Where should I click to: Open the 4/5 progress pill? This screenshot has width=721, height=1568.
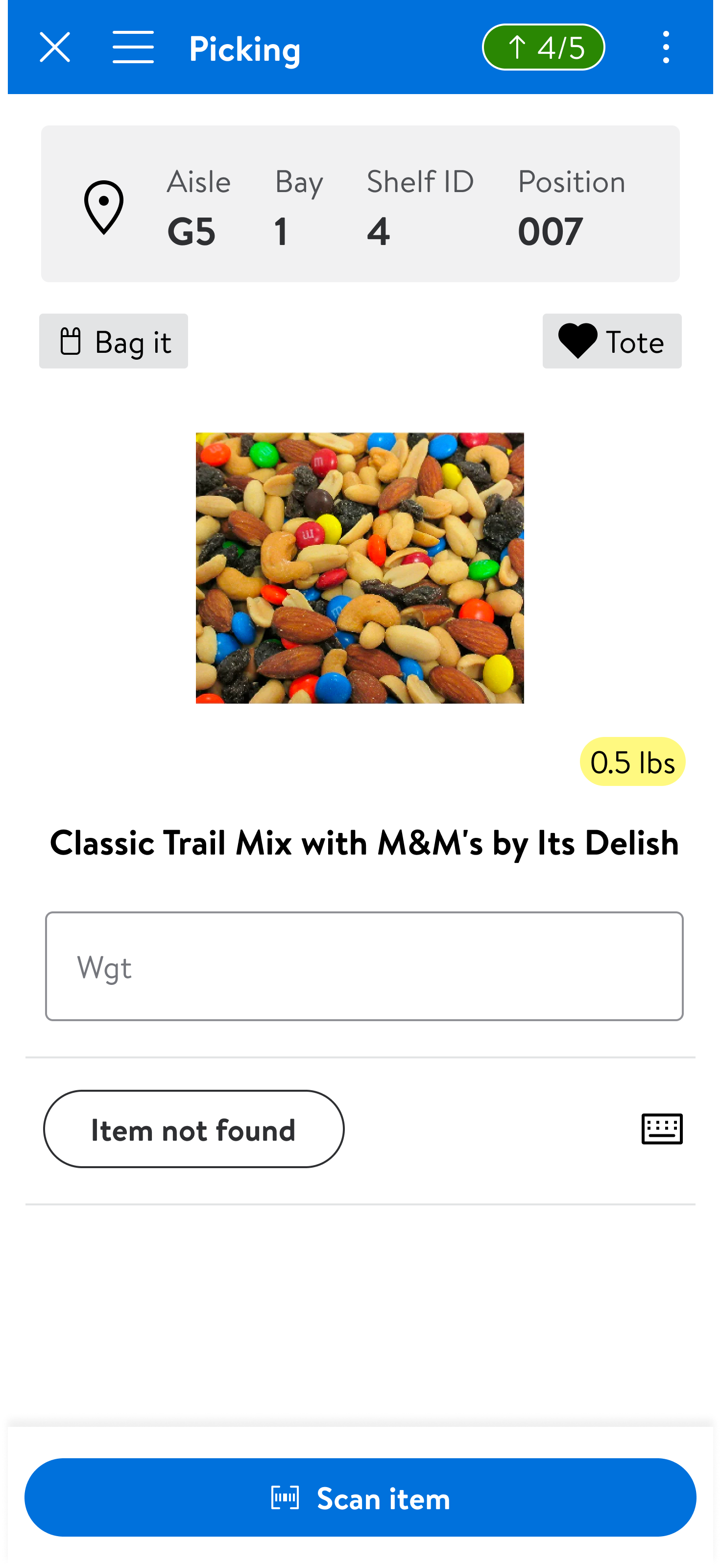coord(543,48)
